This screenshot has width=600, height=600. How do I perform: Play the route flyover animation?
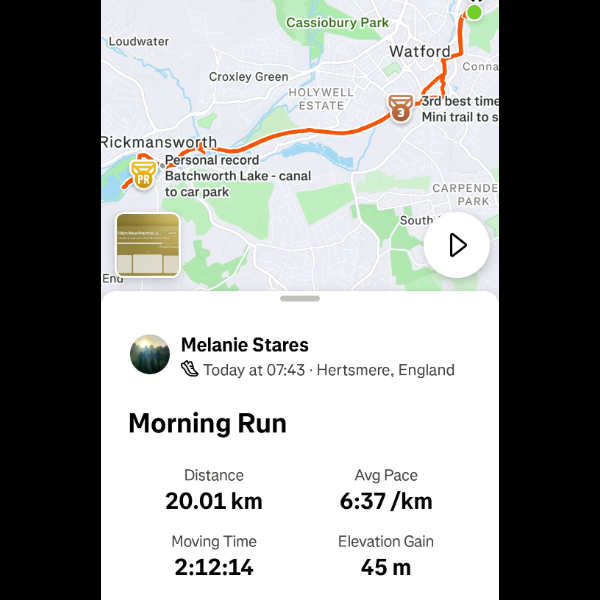457,245
